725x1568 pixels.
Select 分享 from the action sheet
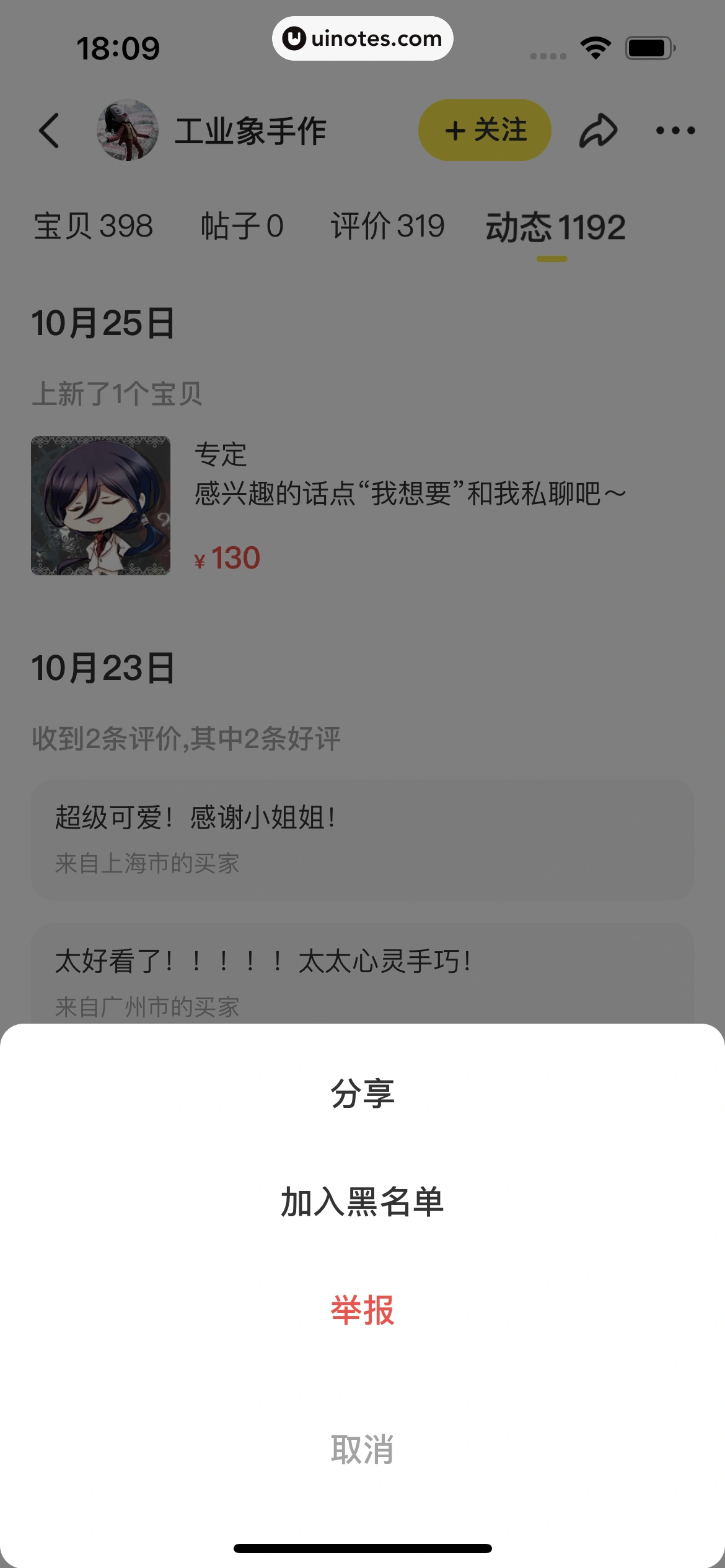click(x=362, y=1092)
